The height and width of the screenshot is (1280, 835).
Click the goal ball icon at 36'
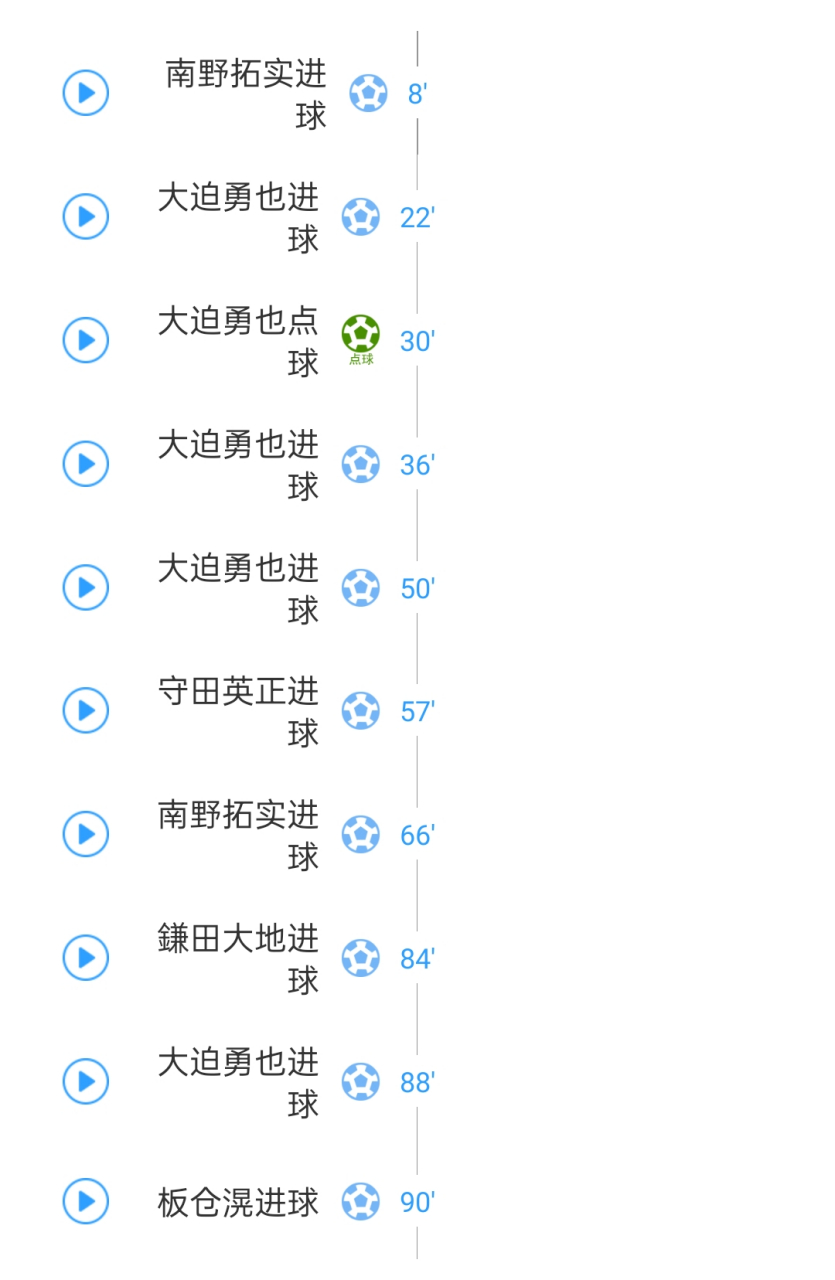tap(360, 463)
